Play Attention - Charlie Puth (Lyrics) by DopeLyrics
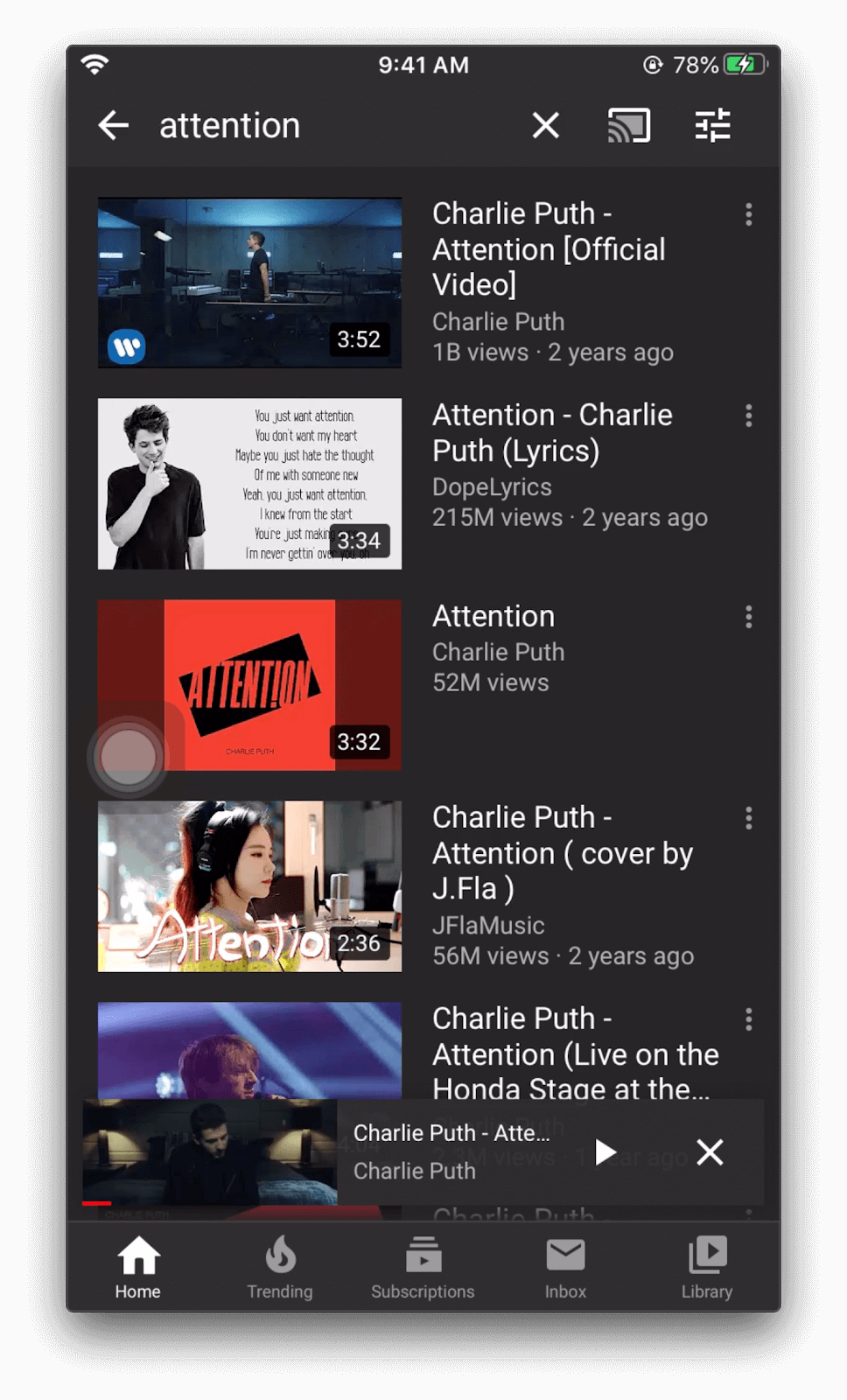This screenshot has width=847, height=1400. click(x=250, y=484)
